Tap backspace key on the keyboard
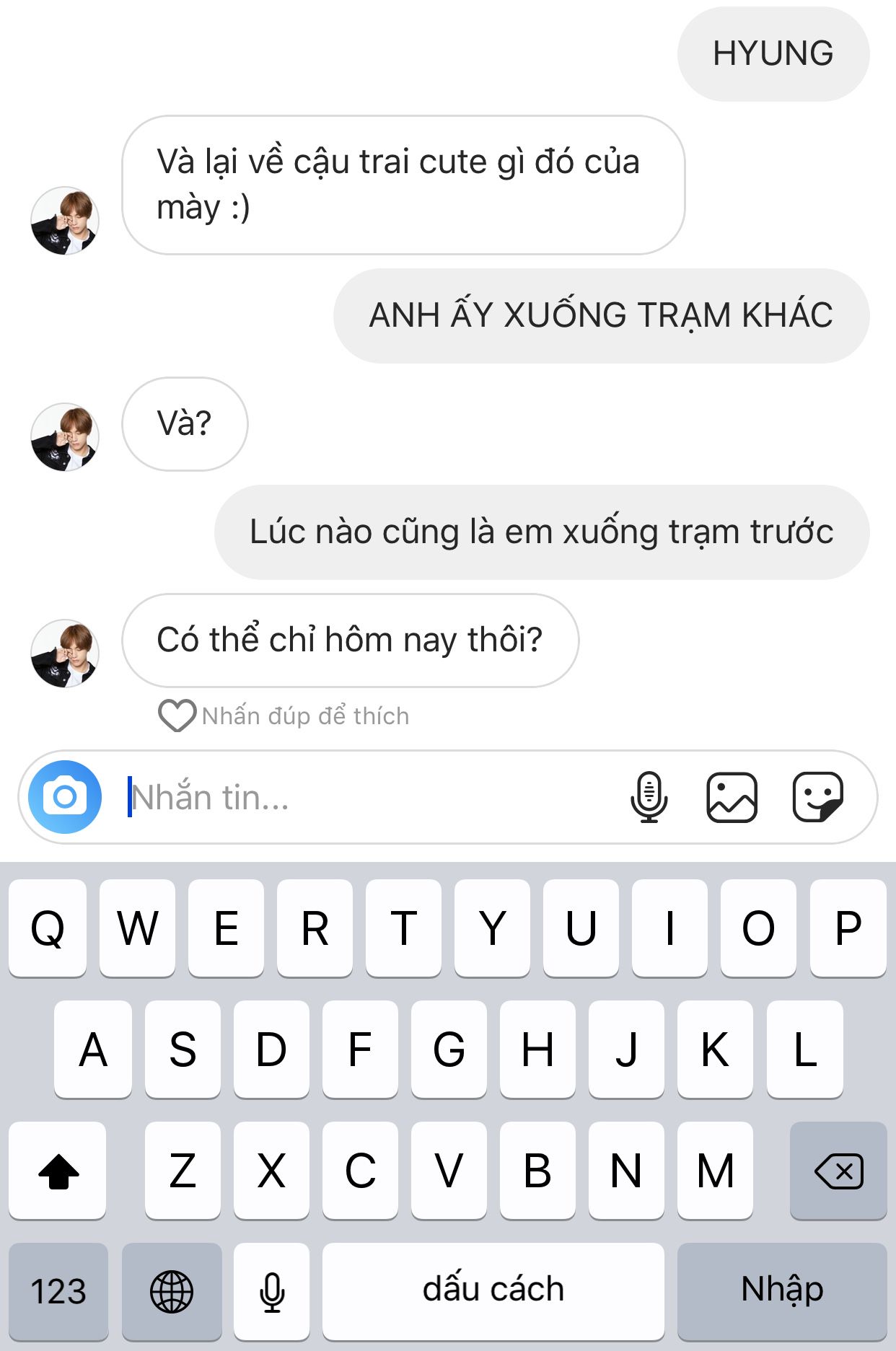 coord(838,1171)
